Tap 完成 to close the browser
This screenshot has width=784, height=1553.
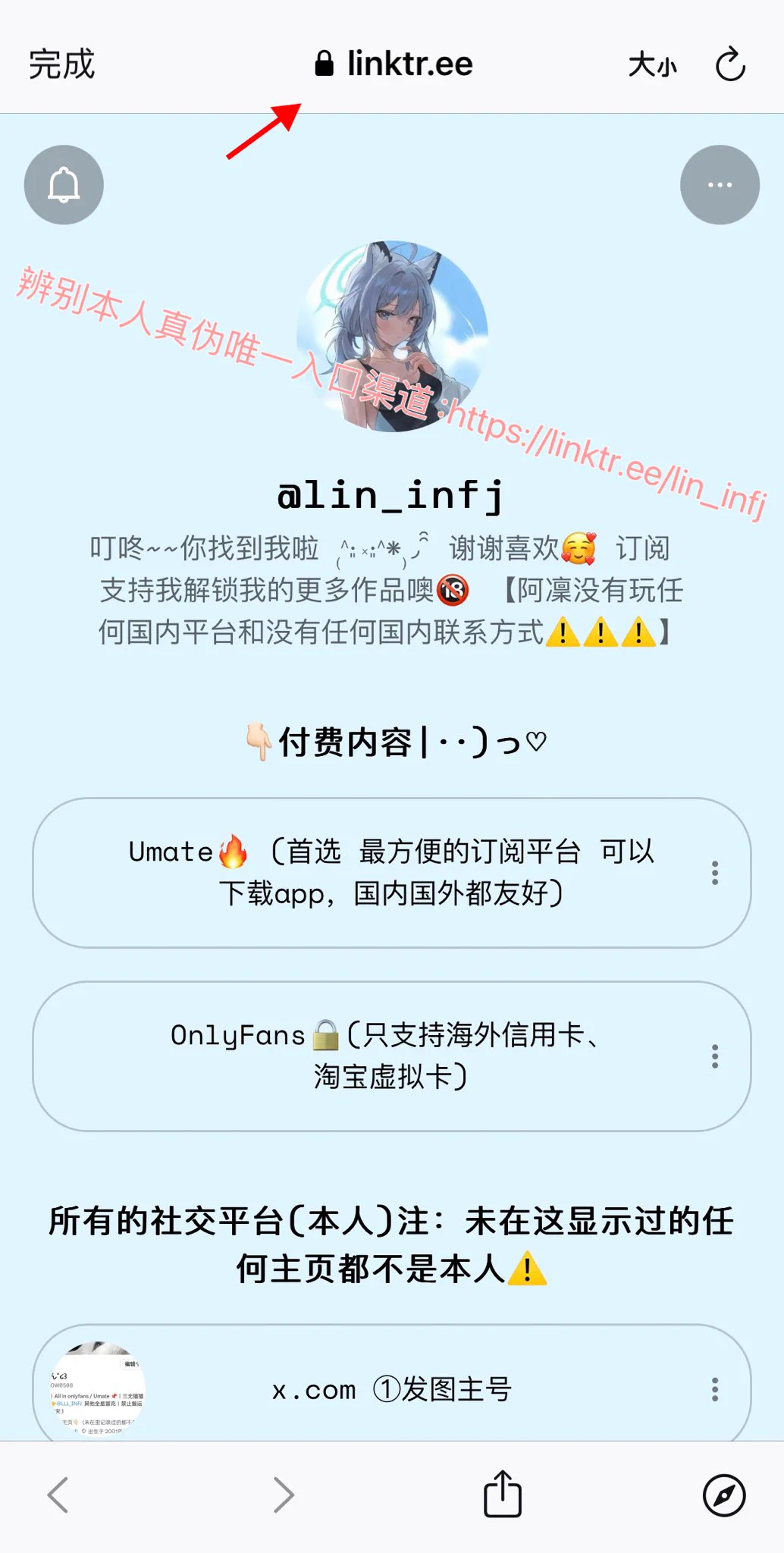(x=61, y=64)
